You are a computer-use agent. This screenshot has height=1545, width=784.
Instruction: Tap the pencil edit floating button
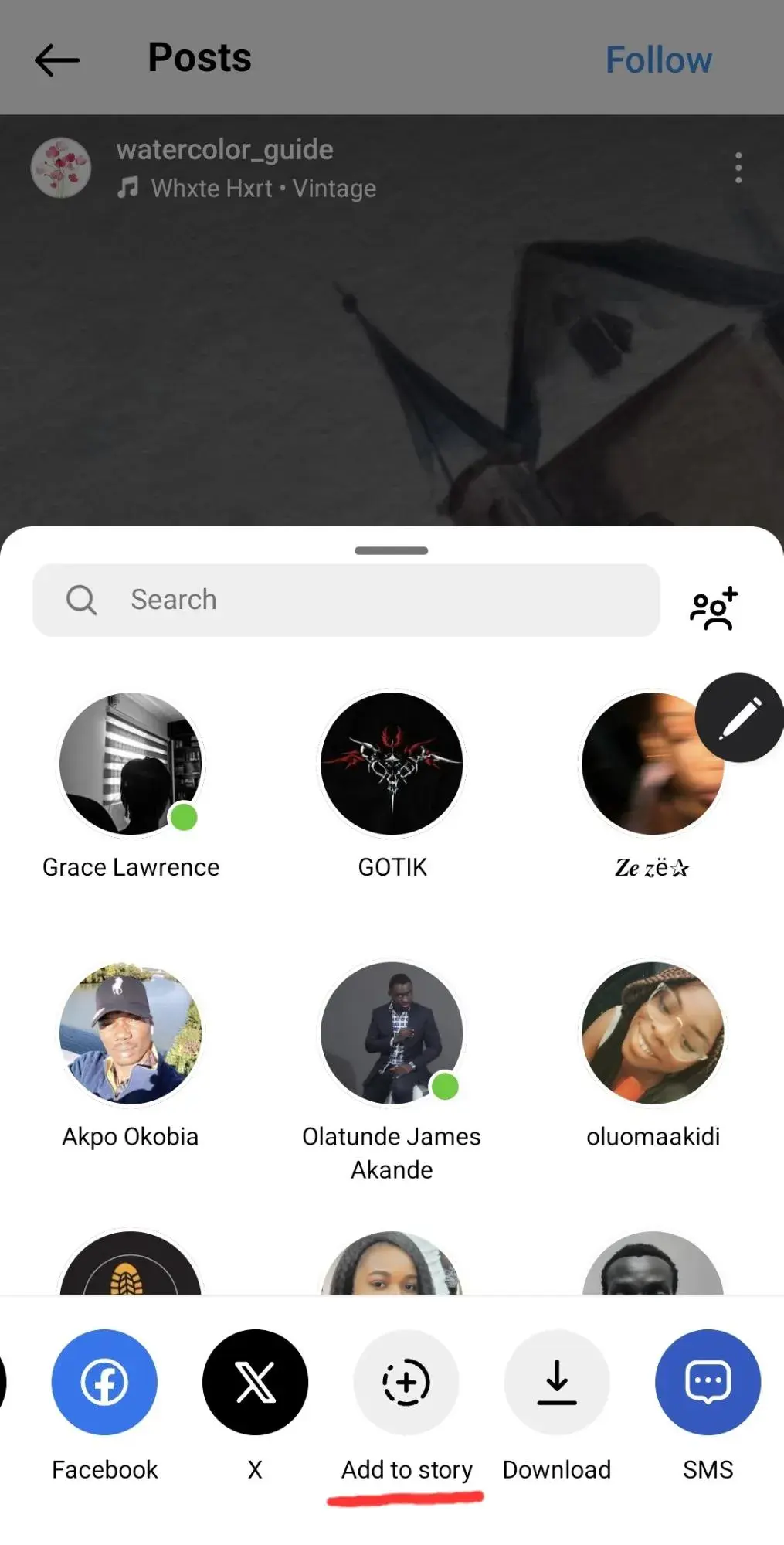tap(739, 717)
